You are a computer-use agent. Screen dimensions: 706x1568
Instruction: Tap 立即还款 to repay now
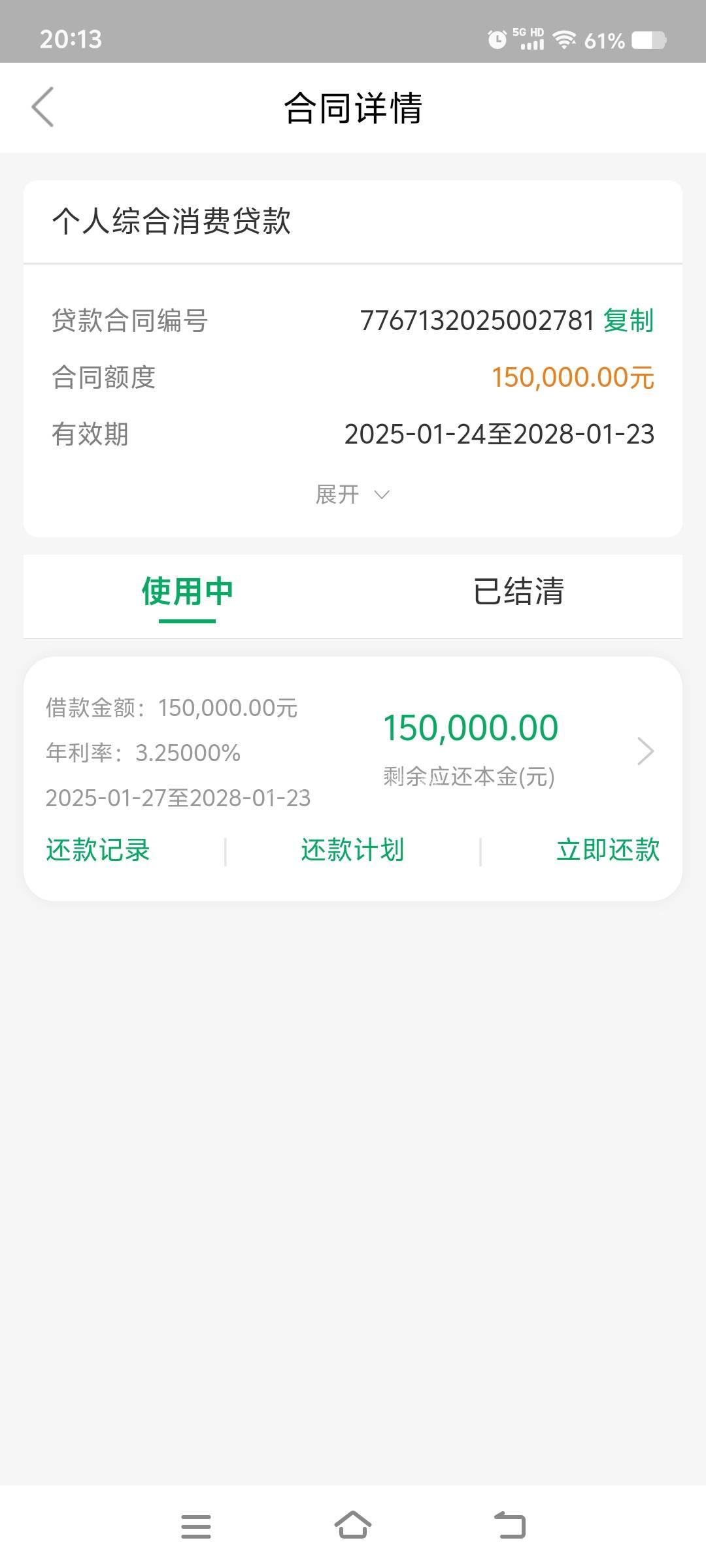coord(607,850)
